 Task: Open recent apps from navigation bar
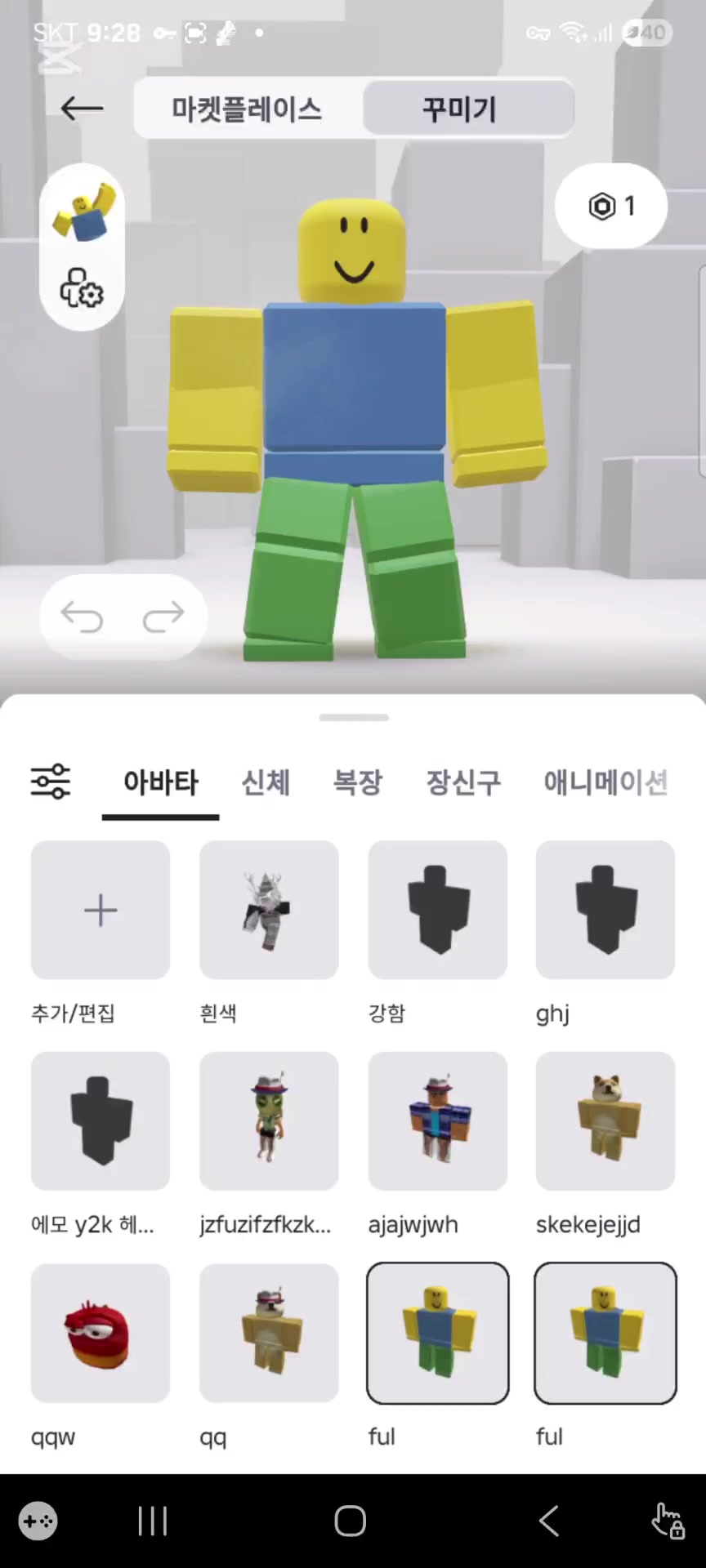click(x=153, y=1521)
